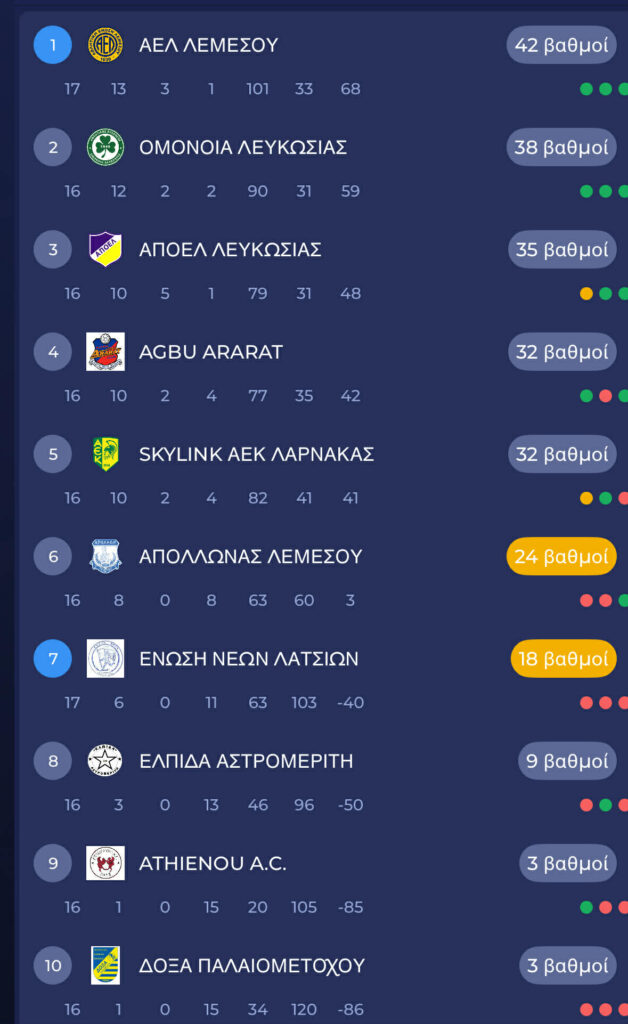This screenshot has width=628, height=1024.
Task: View the AGBU ARARAT team entry
Action: click(x=211, y=352)
